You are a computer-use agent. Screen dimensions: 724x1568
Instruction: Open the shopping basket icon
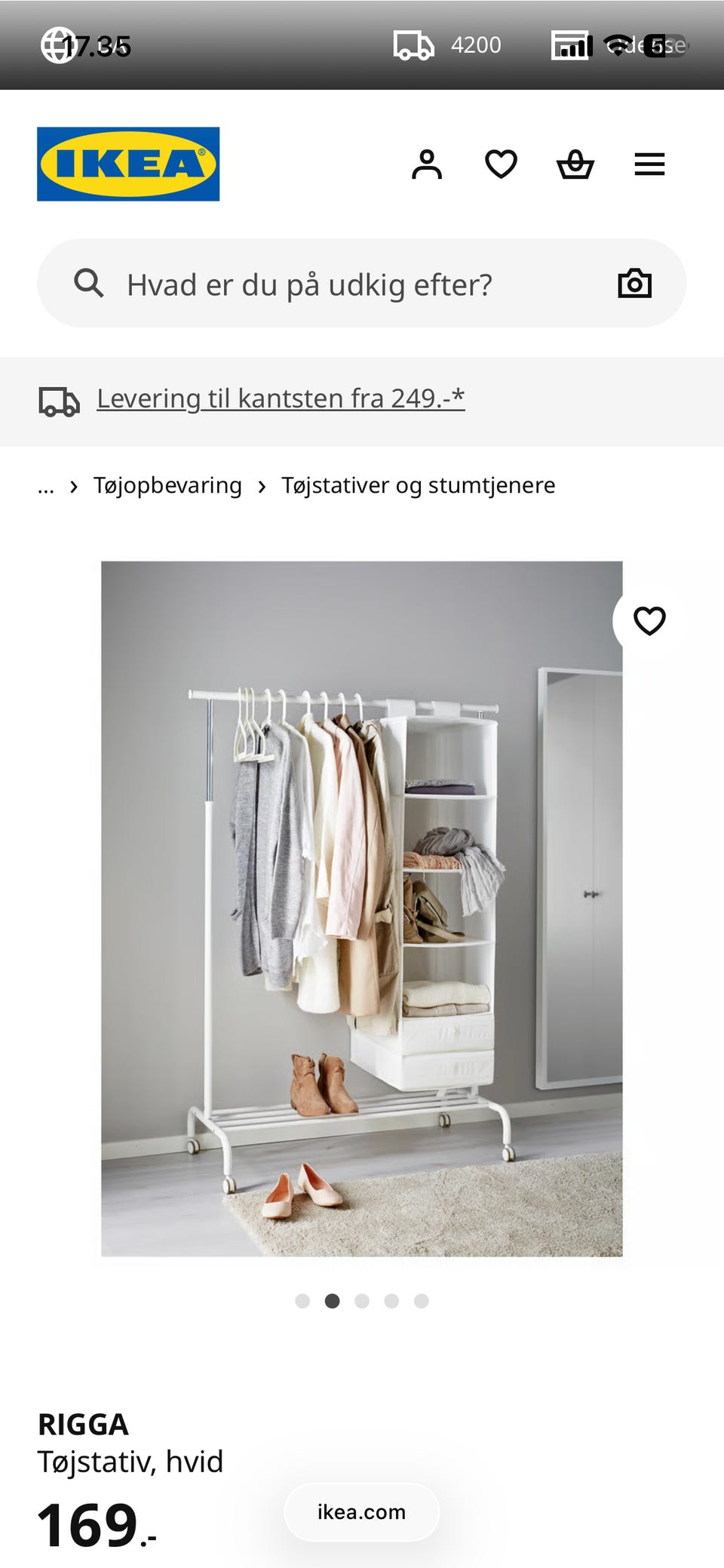click(575, 164)
